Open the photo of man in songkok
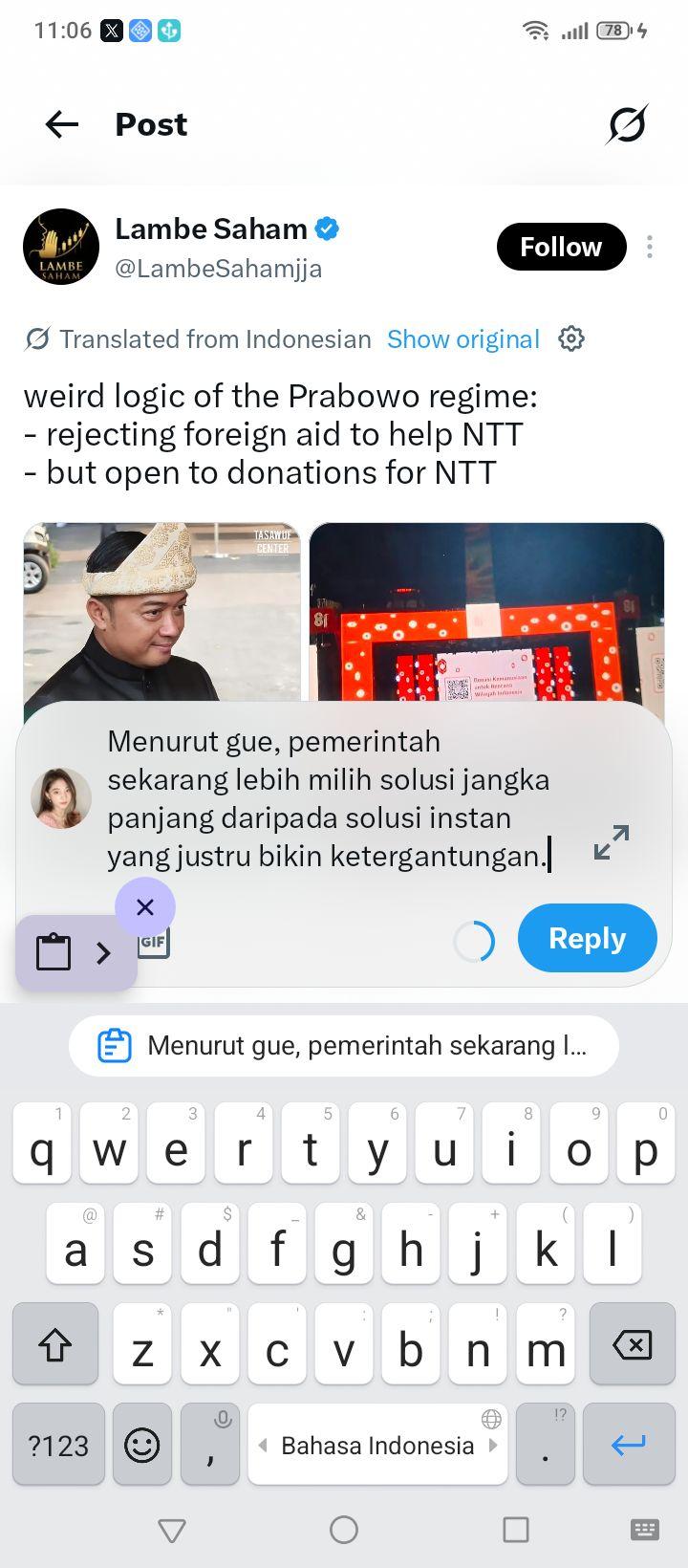This screenshot has width=688, height=1568. point(161,612)
